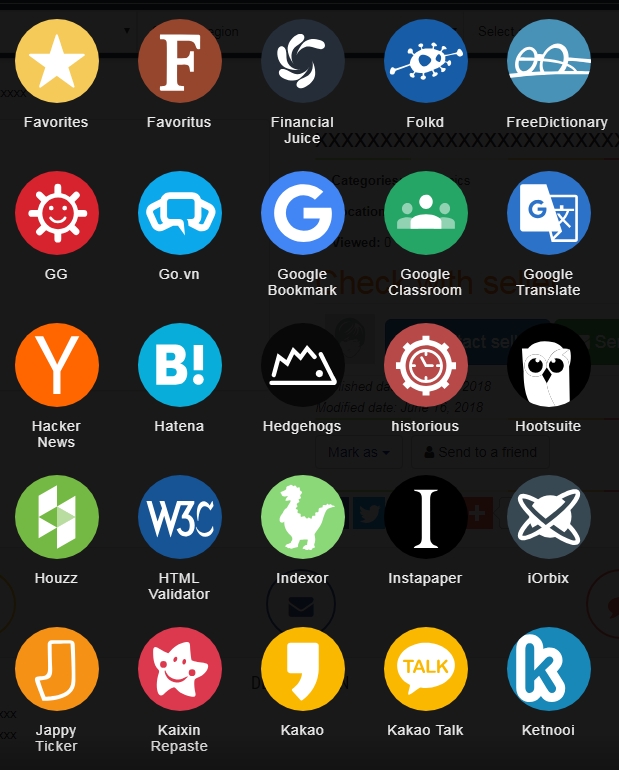Save to Instapaper
The width and height of the screenshot is (619, 770).
coord(426,517)
